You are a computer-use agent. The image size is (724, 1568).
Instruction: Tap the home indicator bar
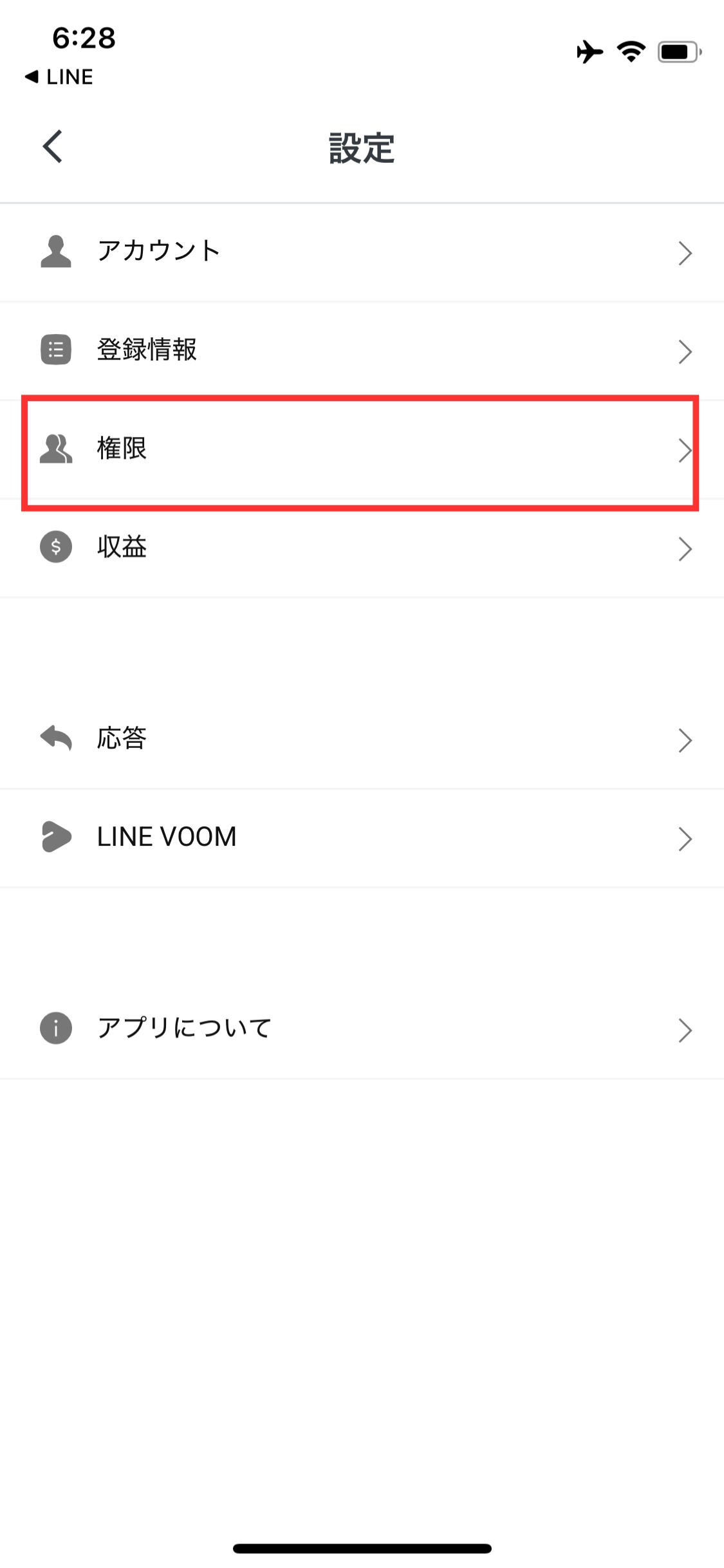click(362, 1548)
